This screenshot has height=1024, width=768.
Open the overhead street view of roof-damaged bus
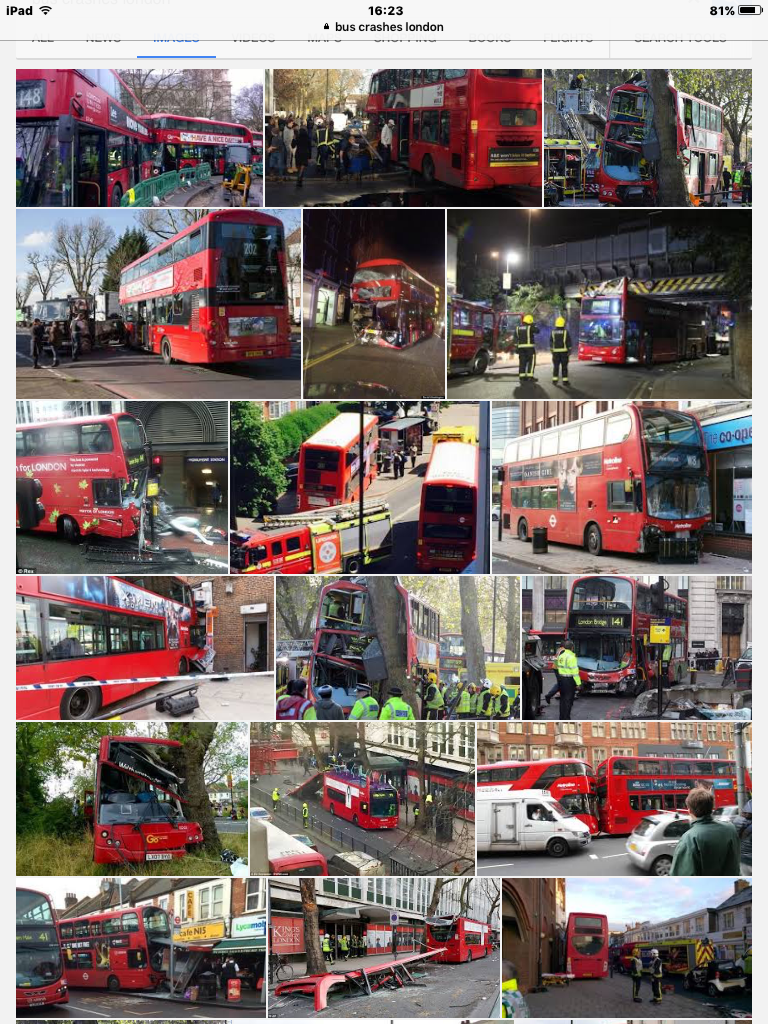pos(363,799)
